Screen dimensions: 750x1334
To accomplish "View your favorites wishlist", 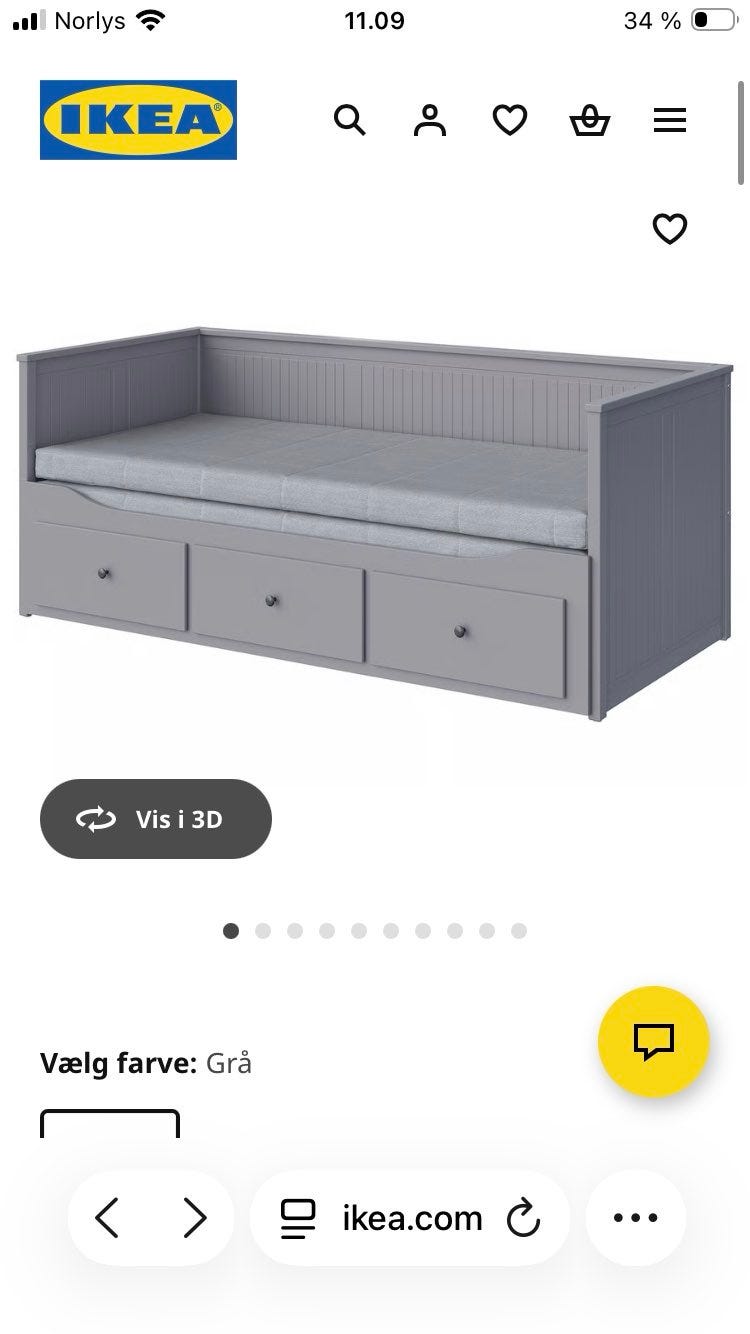I will point(510,120).
